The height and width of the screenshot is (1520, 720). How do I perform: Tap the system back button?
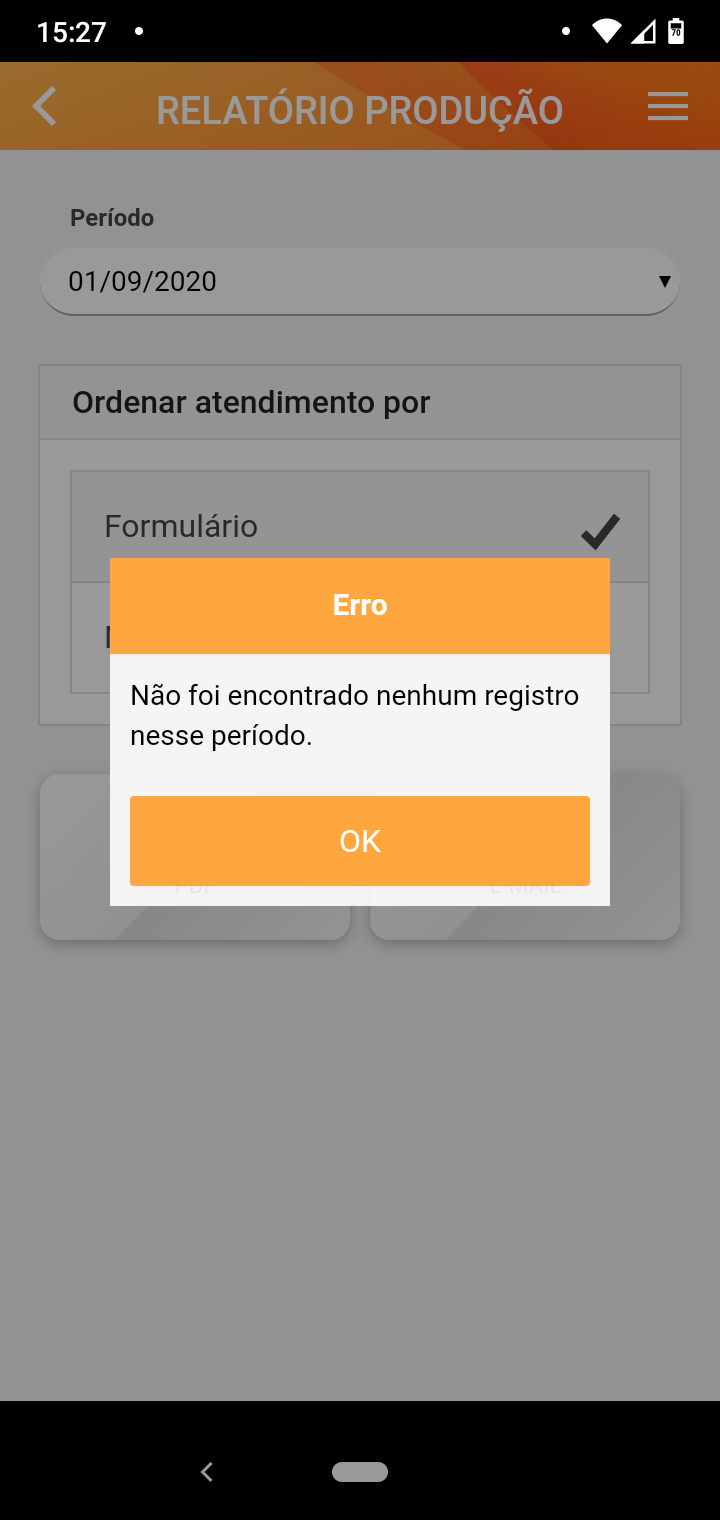point(207,1471)
